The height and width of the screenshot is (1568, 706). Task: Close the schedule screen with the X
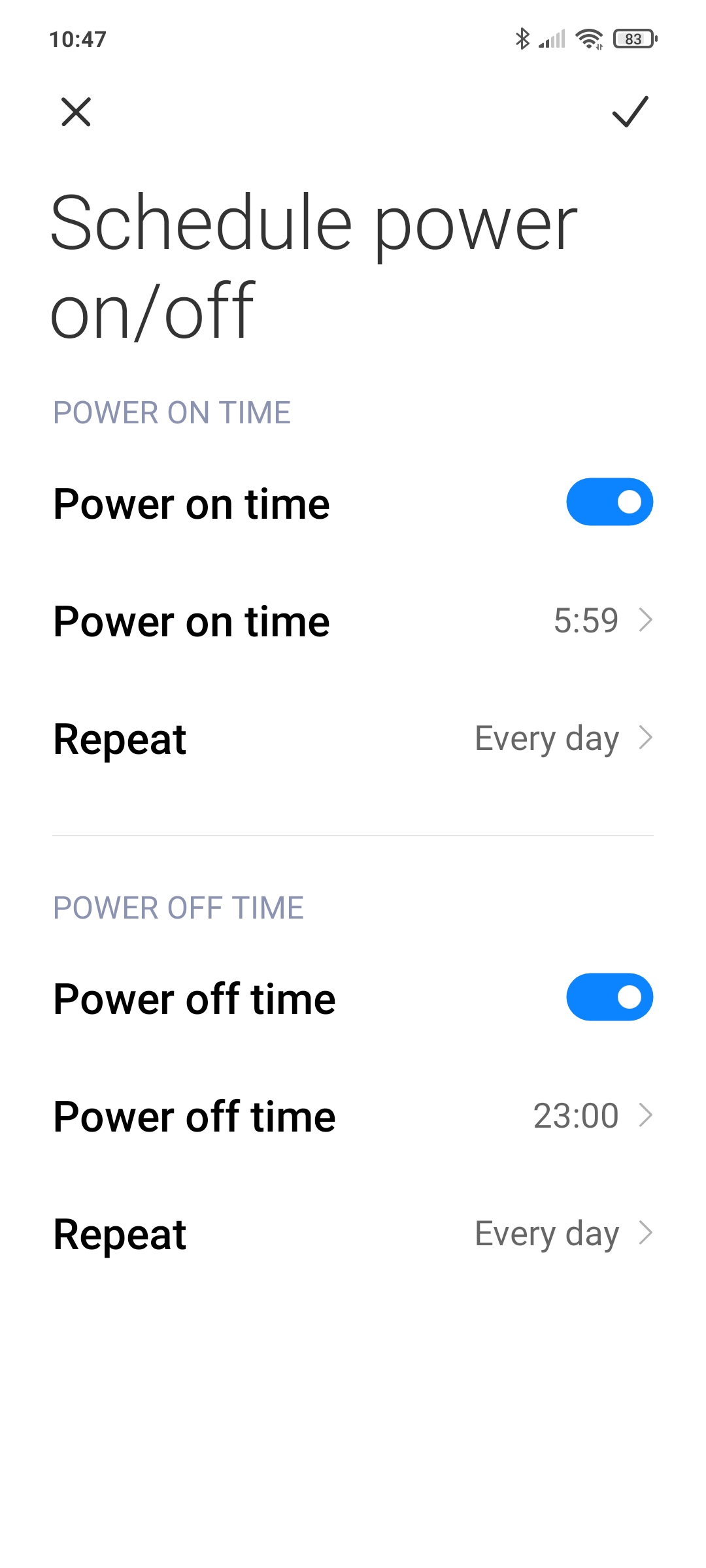[76, 112]
